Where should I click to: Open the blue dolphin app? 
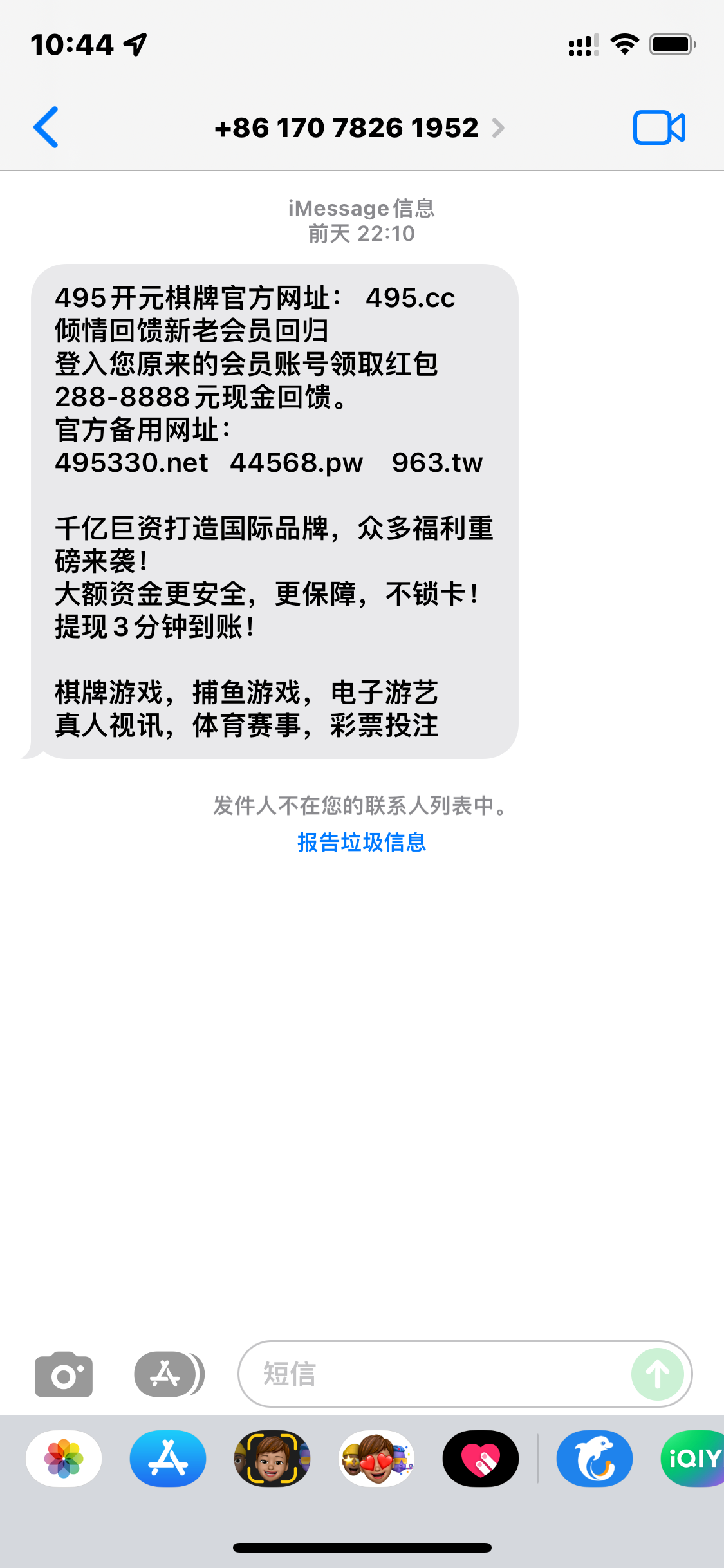(595, 1458)
